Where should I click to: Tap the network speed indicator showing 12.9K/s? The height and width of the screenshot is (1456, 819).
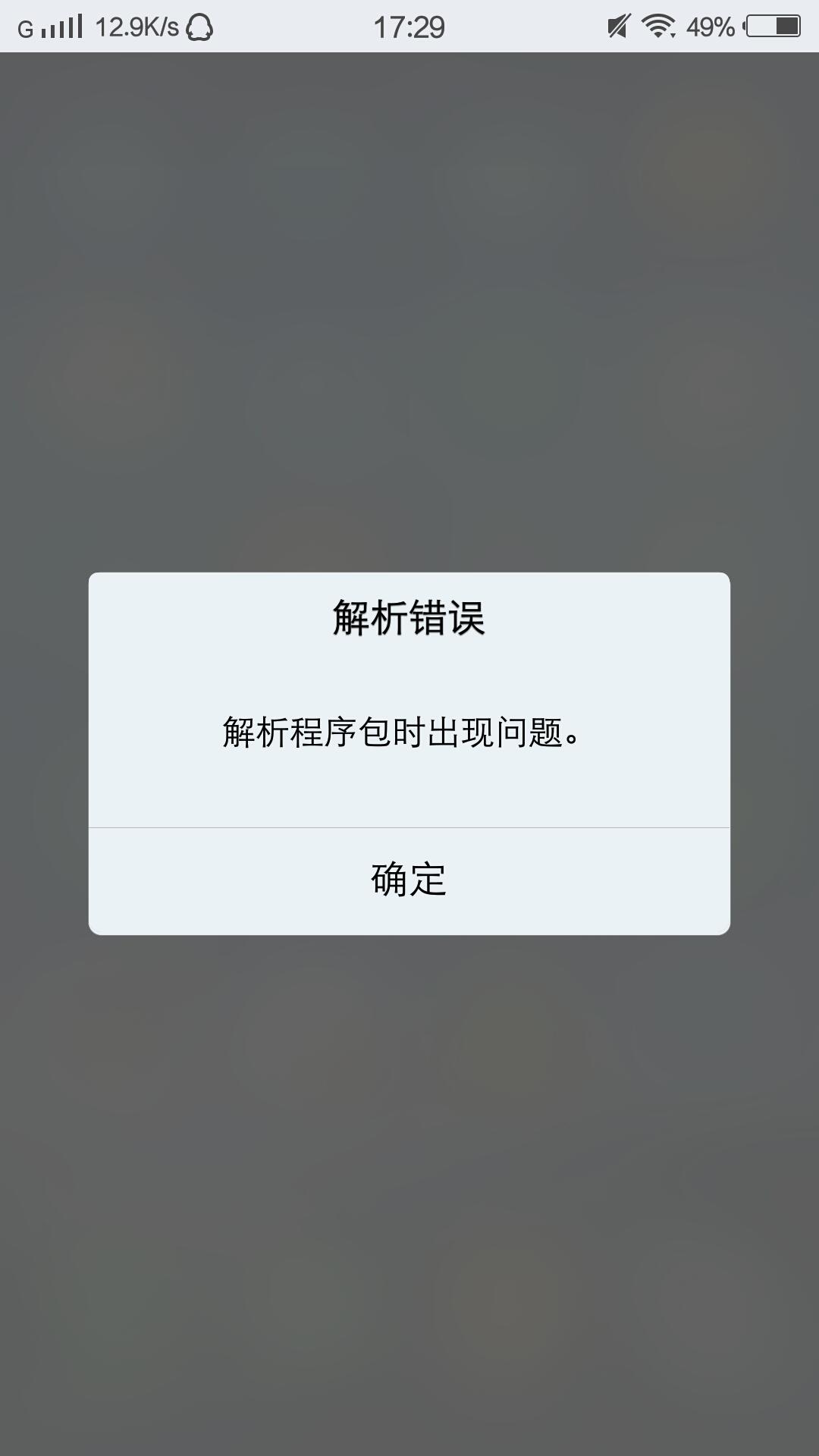[135, 25]
